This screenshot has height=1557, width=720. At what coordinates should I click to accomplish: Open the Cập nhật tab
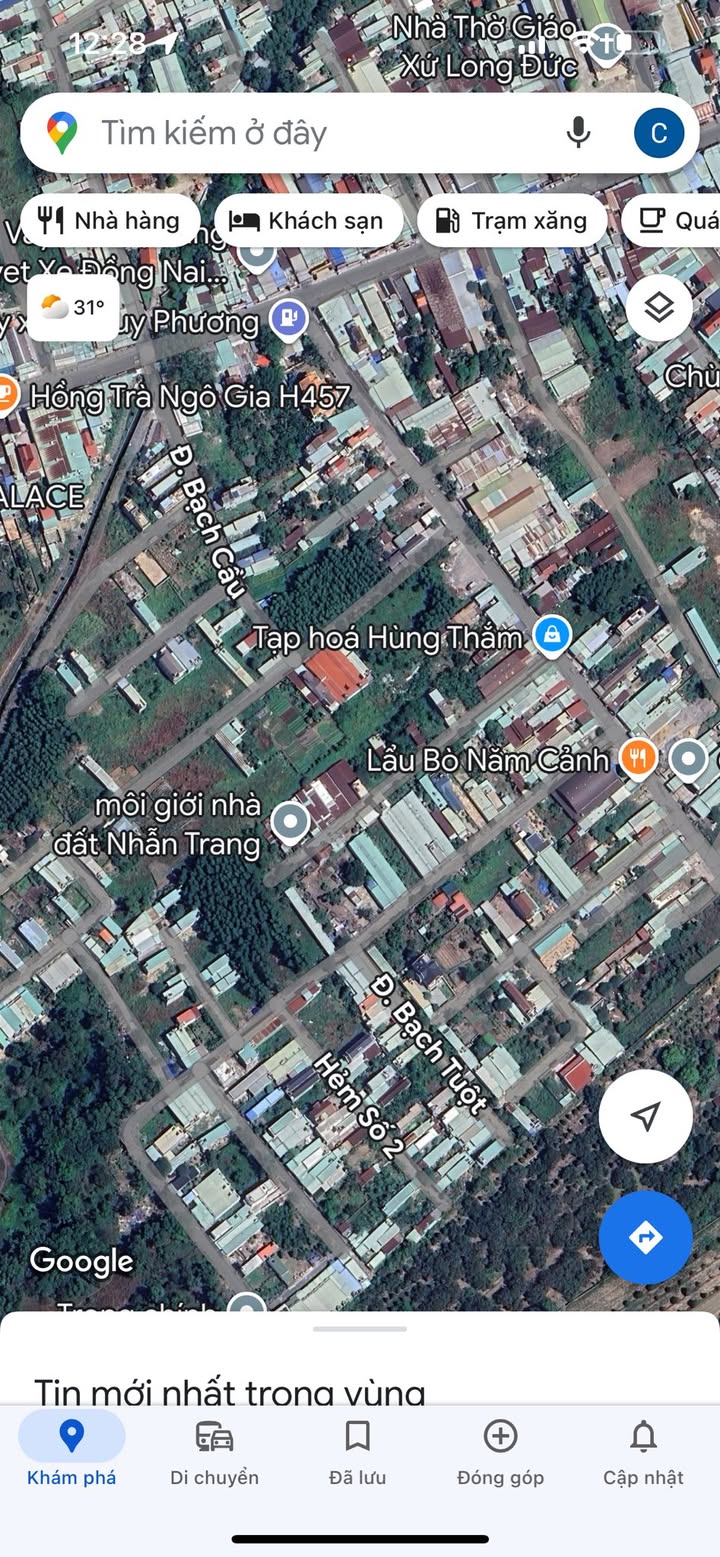pyautogui.click(x=643, y=1450)
